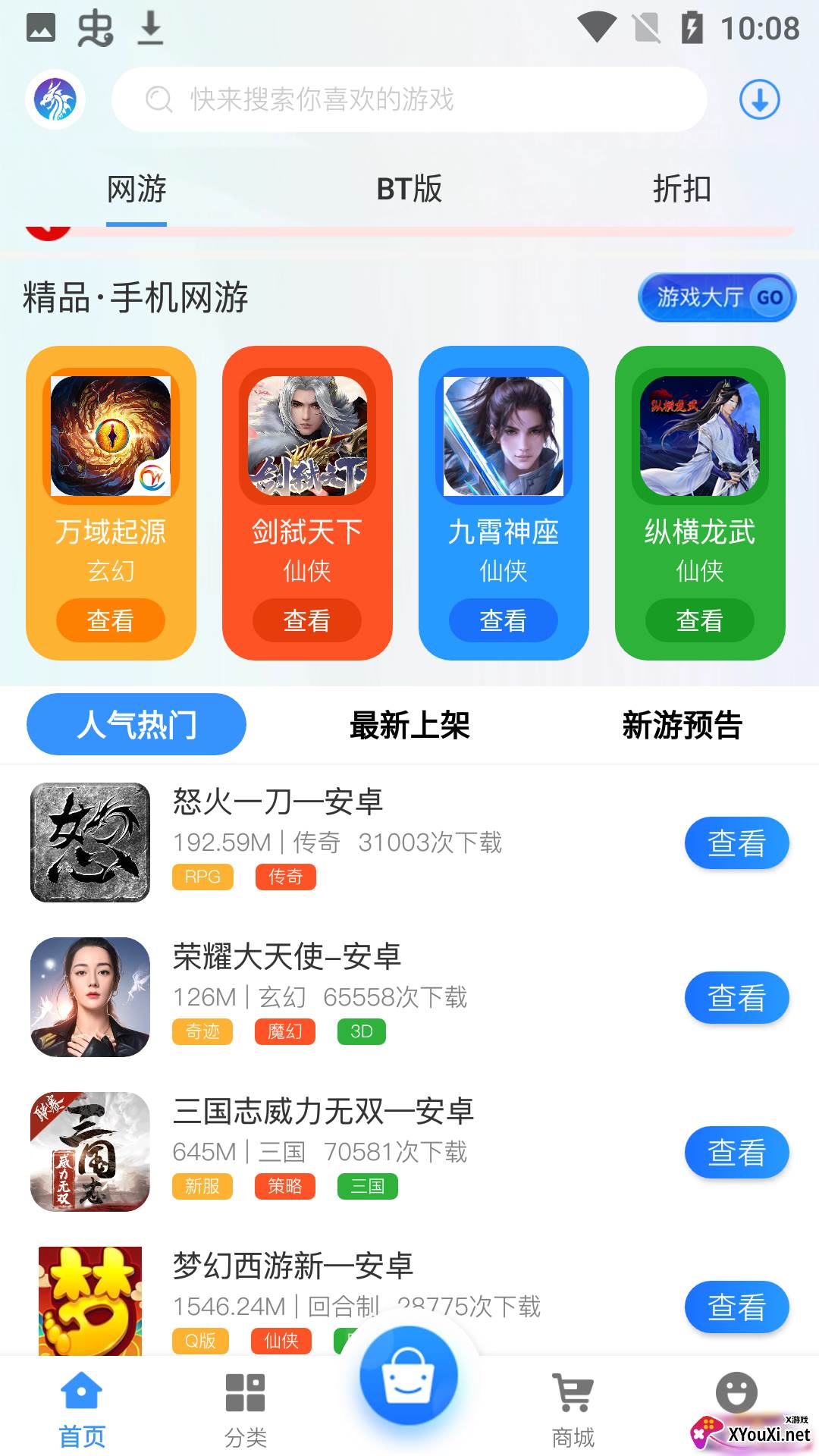View the 万域起源 game card

pos(111,620)
